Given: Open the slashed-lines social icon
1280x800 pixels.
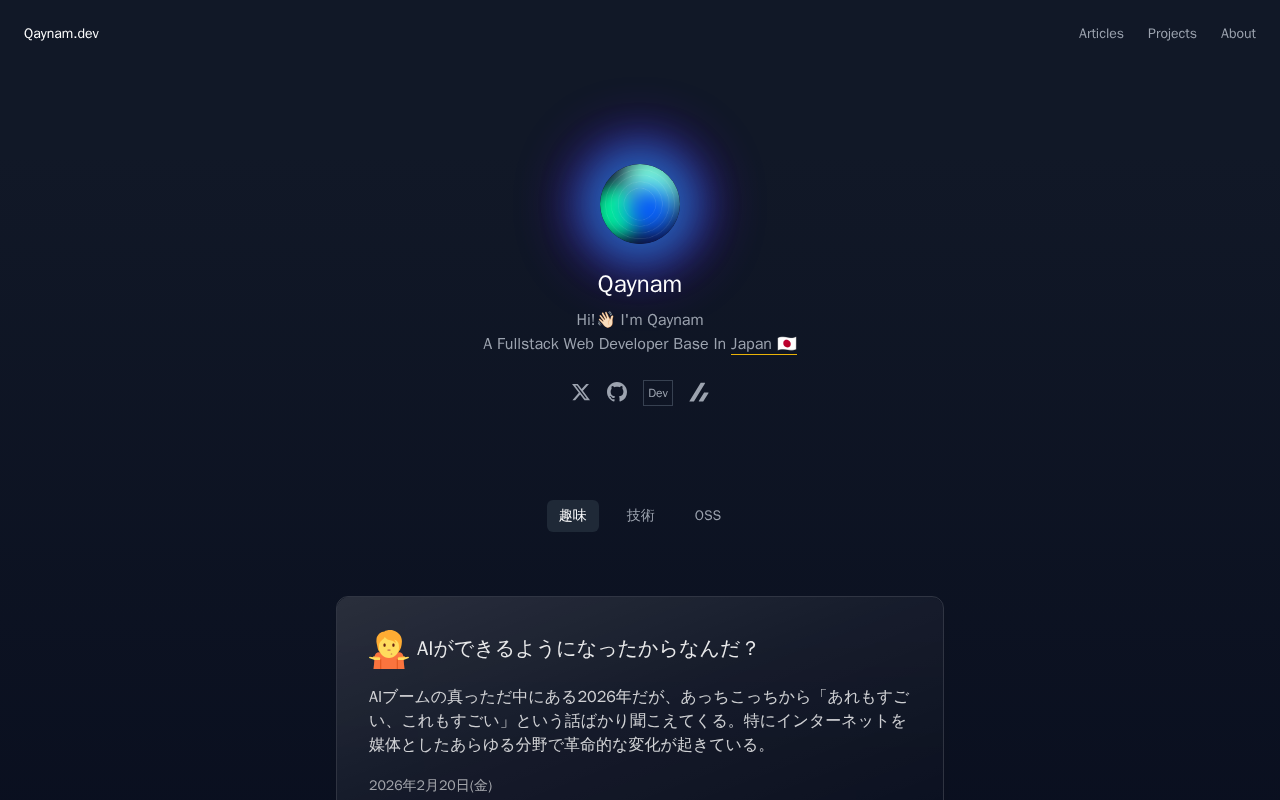Looking at the screenshot, I should click(699, 392).
